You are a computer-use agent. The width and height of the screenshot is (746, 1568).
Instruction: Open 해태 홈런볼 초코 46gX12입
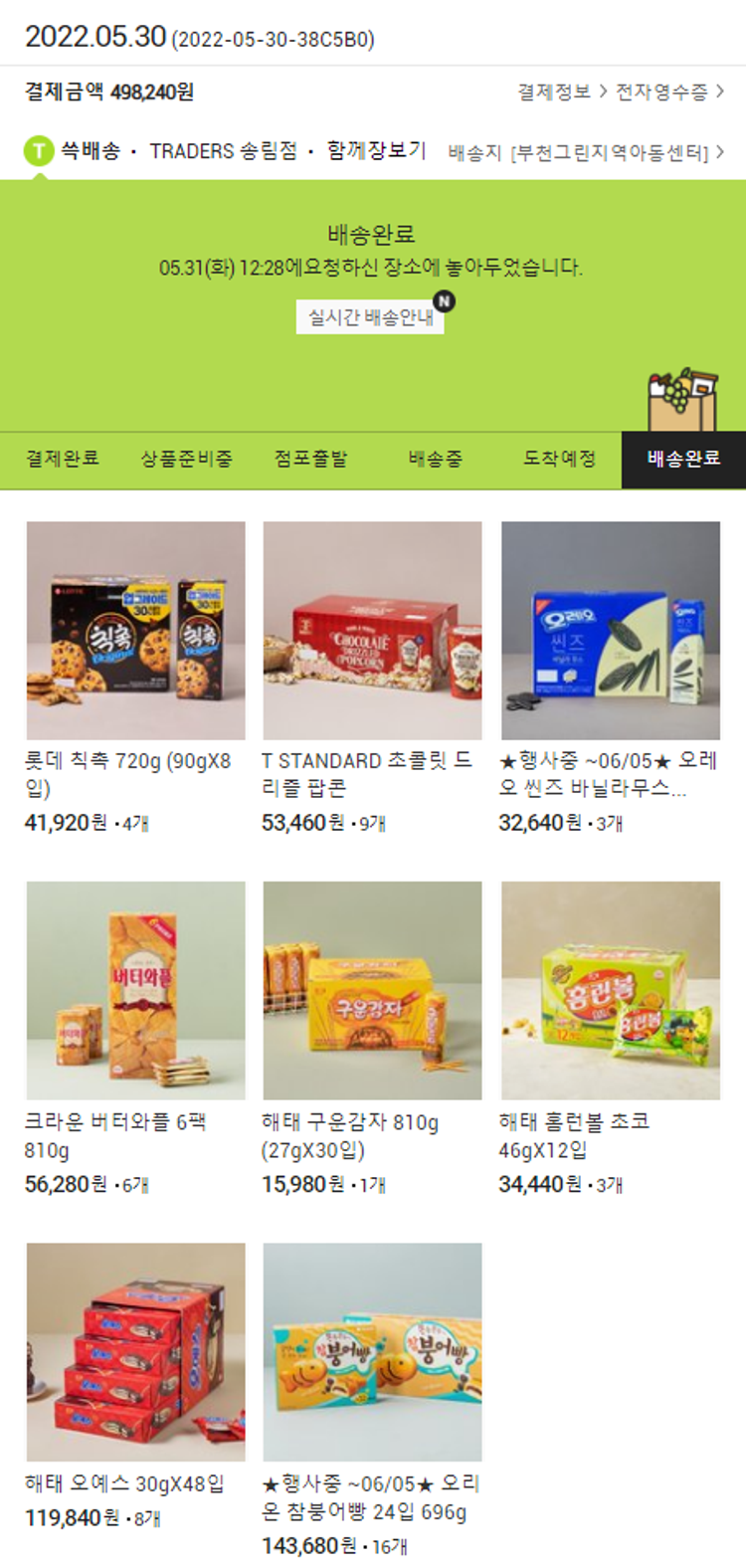click(610, 991)
